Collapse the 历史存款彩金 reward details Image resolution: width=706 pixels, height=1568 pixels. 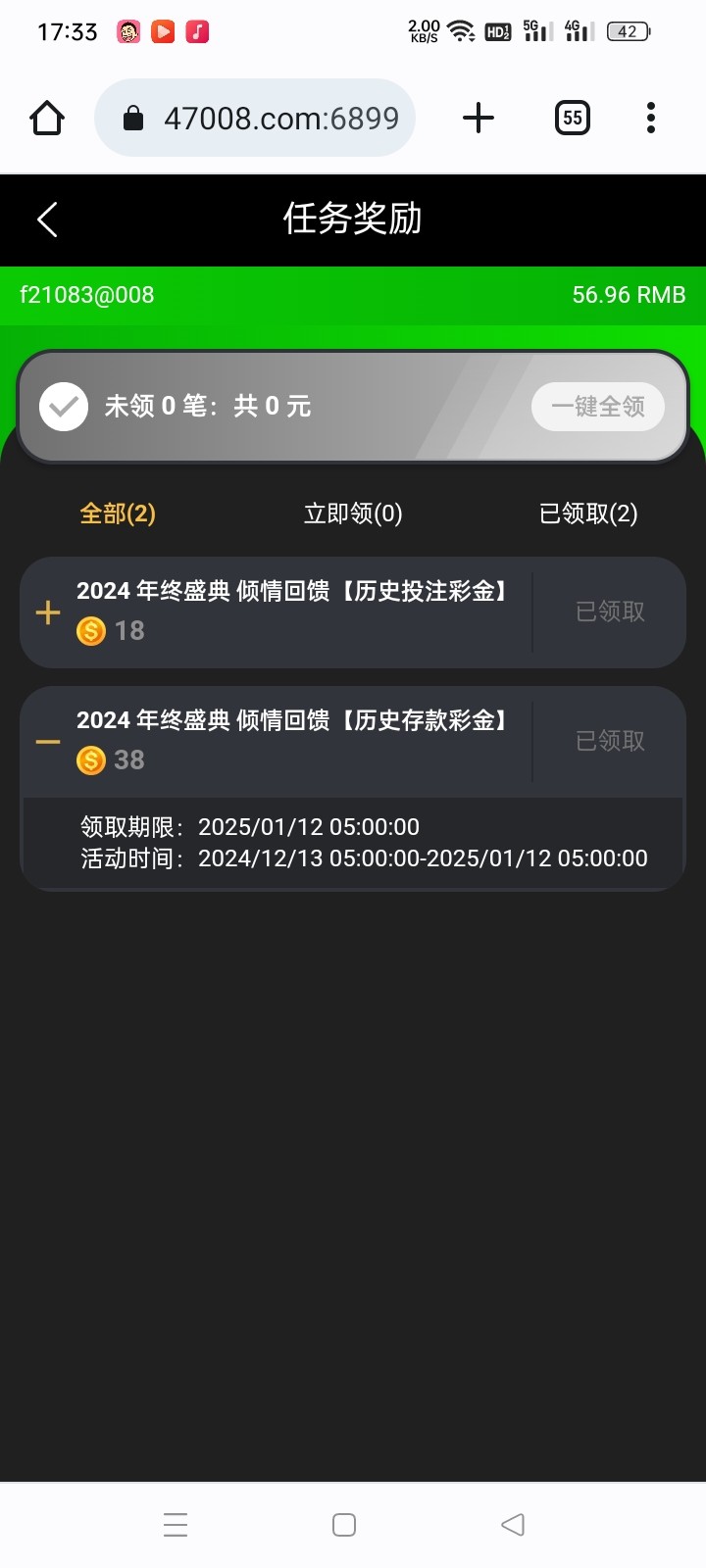coord(48,742)
